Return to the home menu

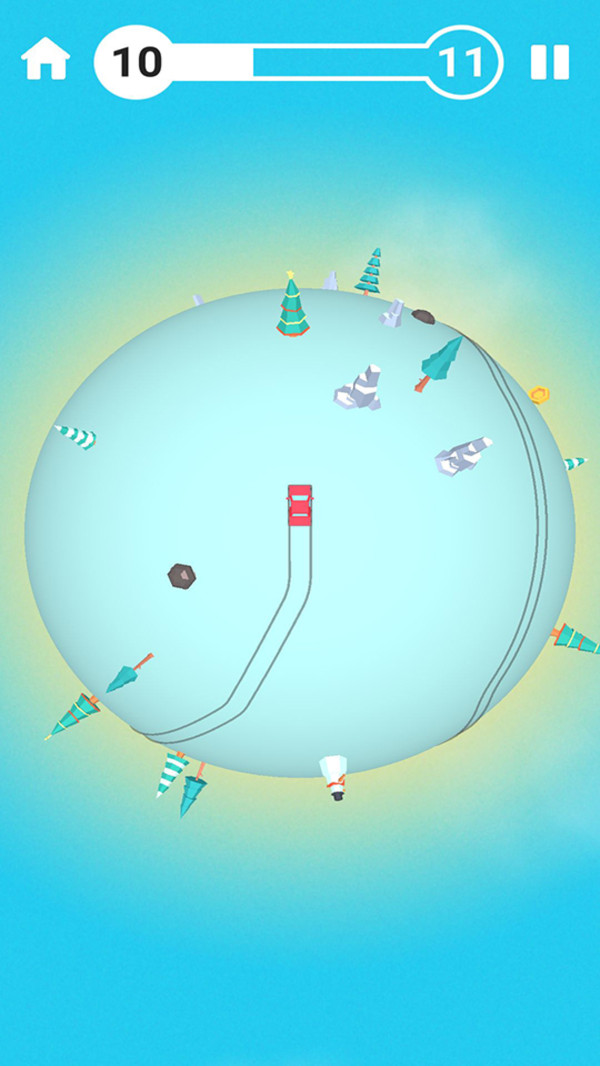point(46,60)
